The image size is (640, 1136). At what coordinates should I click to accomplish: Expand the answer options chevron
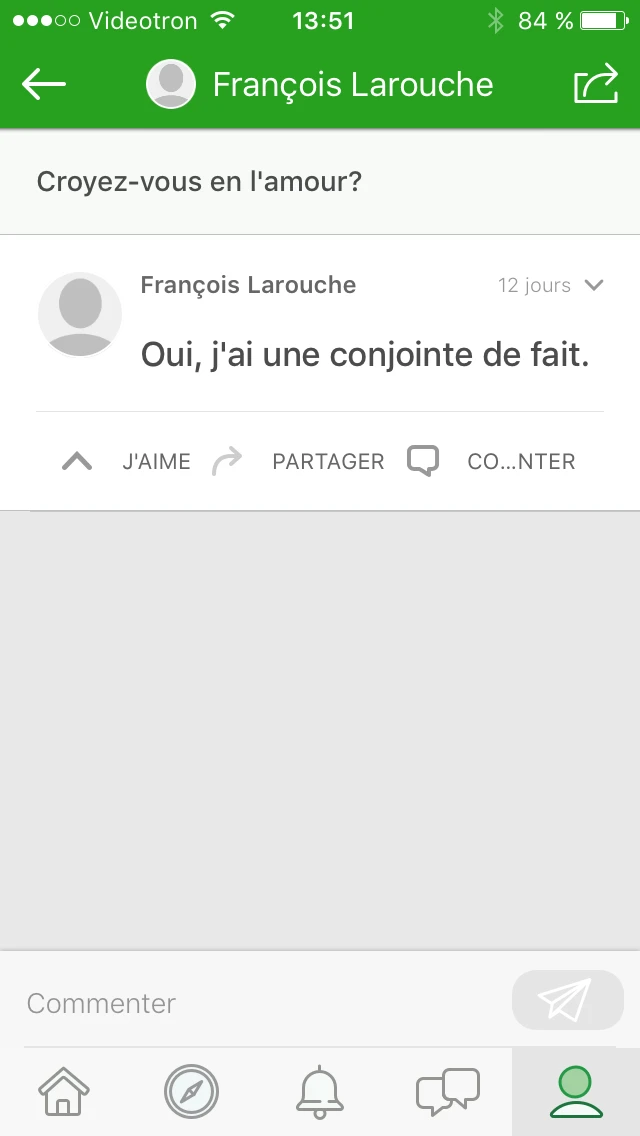point(594,286)
